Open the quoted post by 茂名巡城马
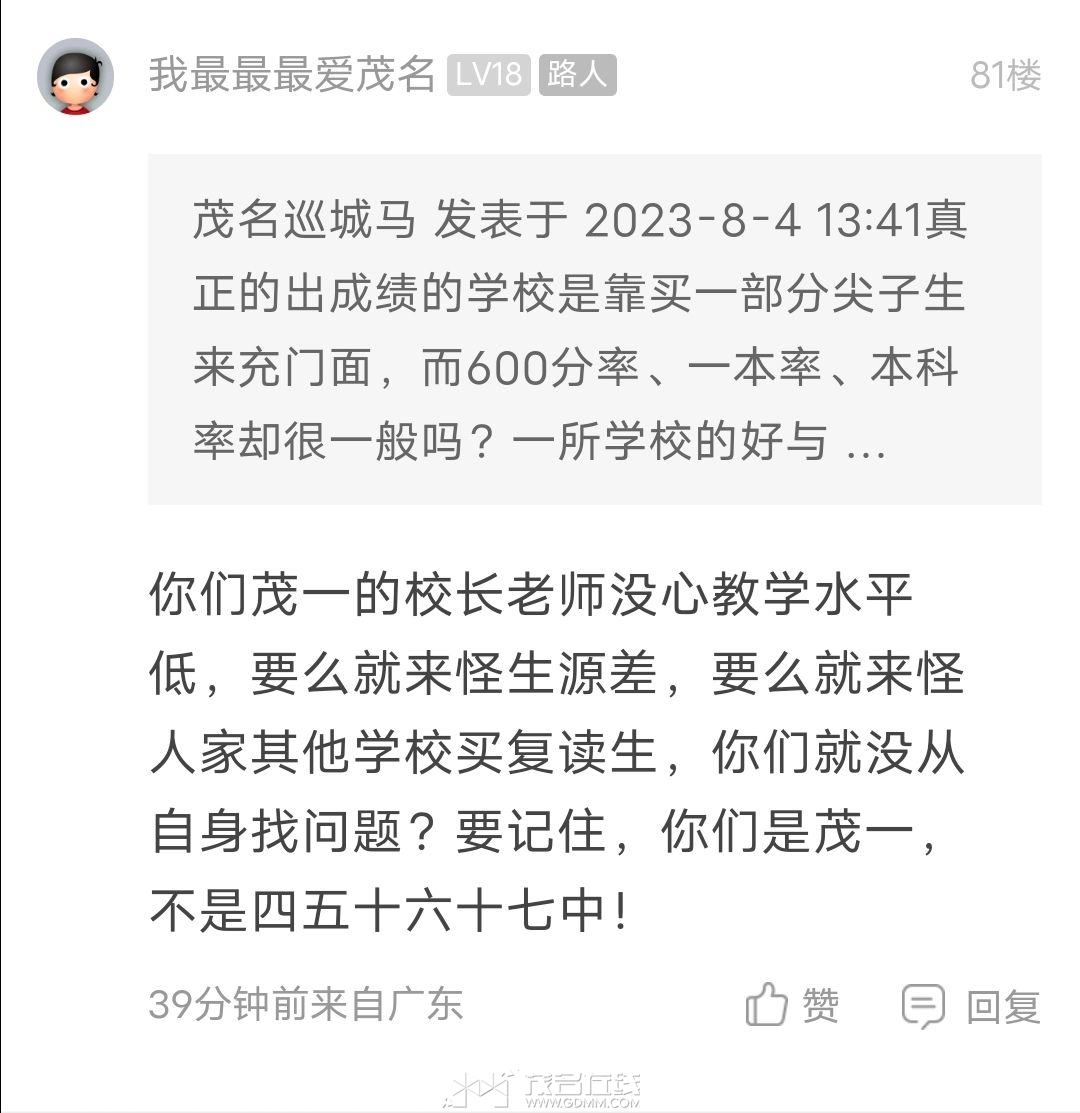Screen dimensions: 1080x1113 pyautogui.click(x=594, y=329)
